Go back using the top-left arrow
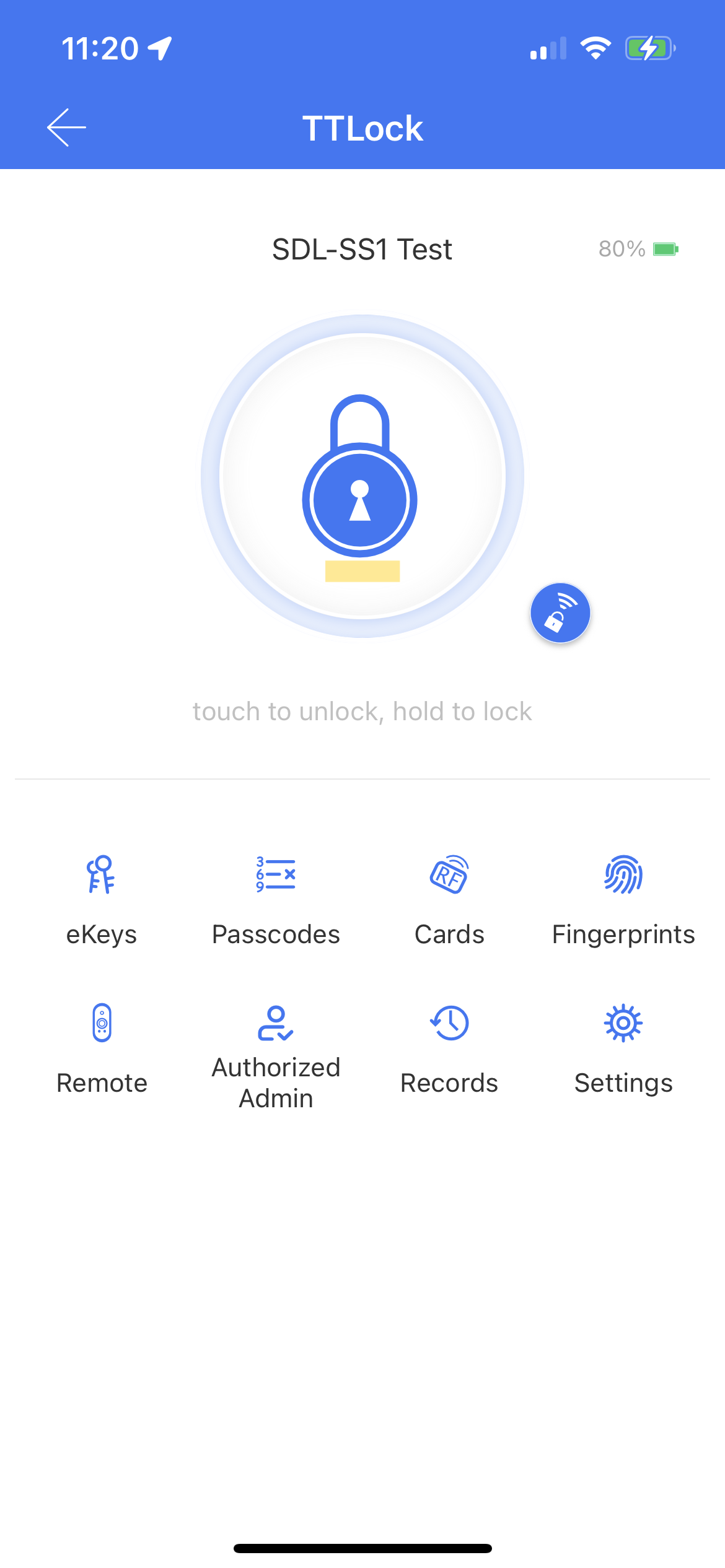Viewport: 725px width, 1568px height. [x=66, y=128]
